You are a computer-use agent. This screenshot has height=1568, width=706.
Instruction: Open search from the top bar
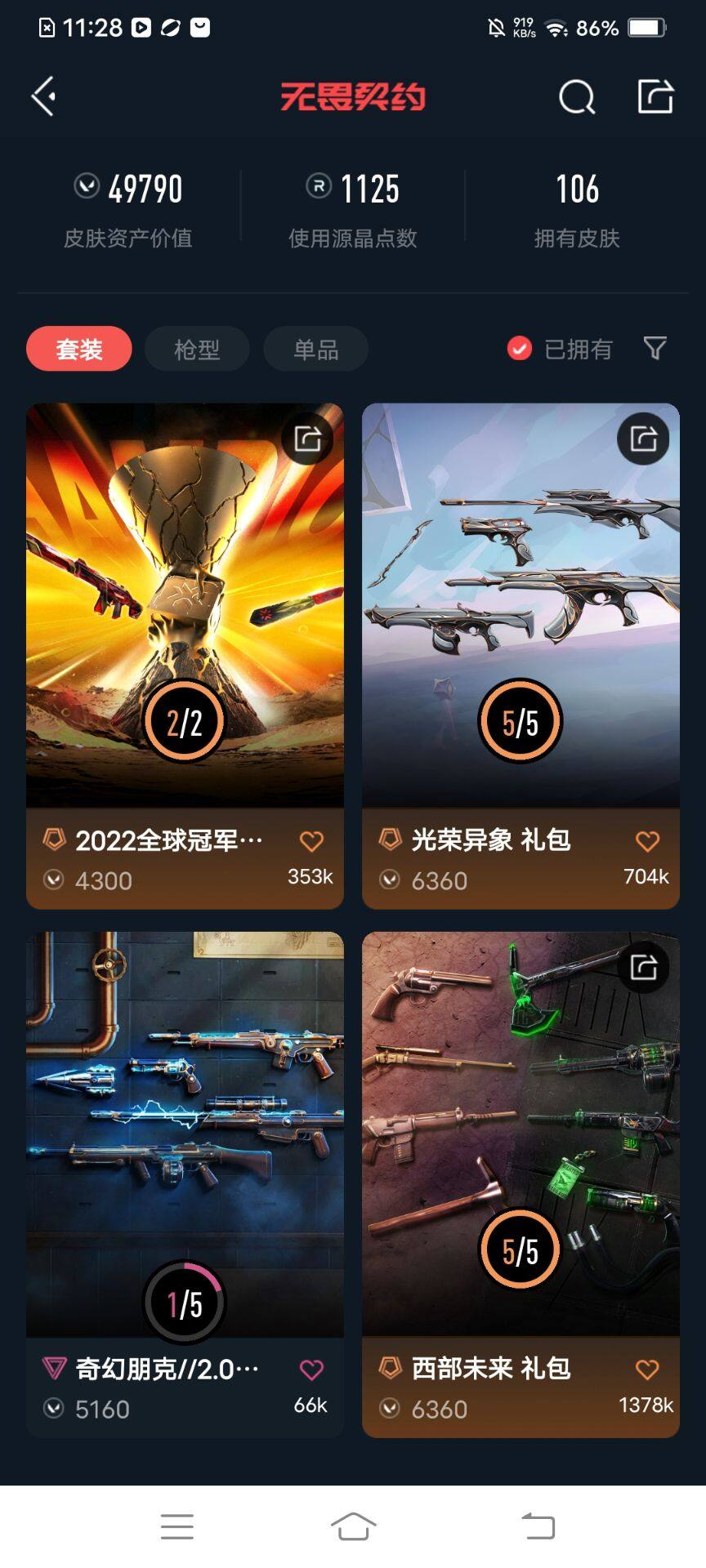(576, 97)
